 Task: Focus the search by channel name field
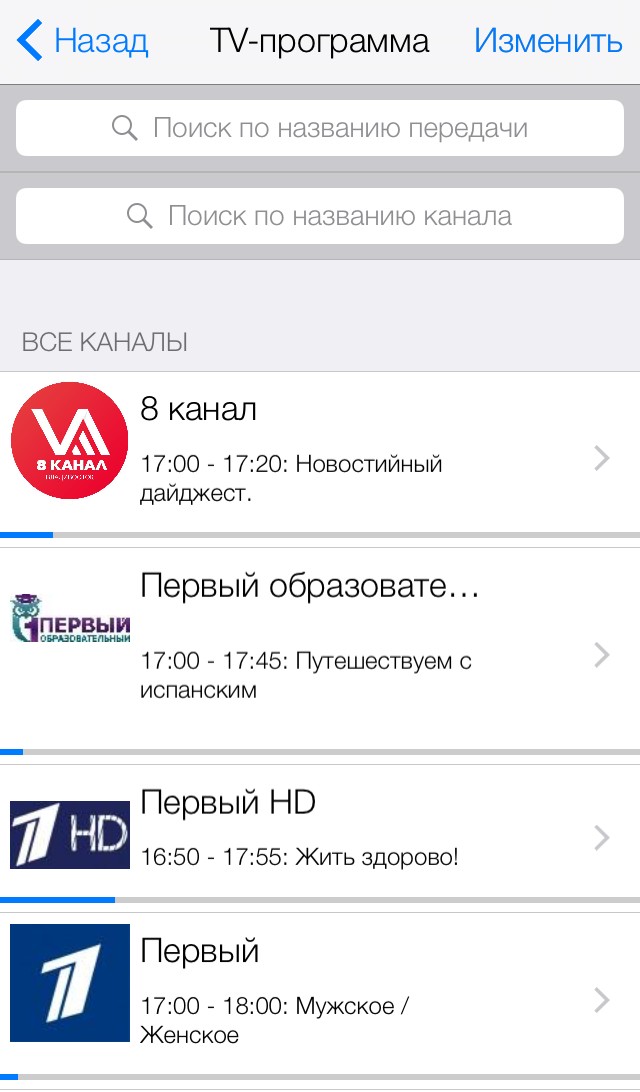coord(320,215)
